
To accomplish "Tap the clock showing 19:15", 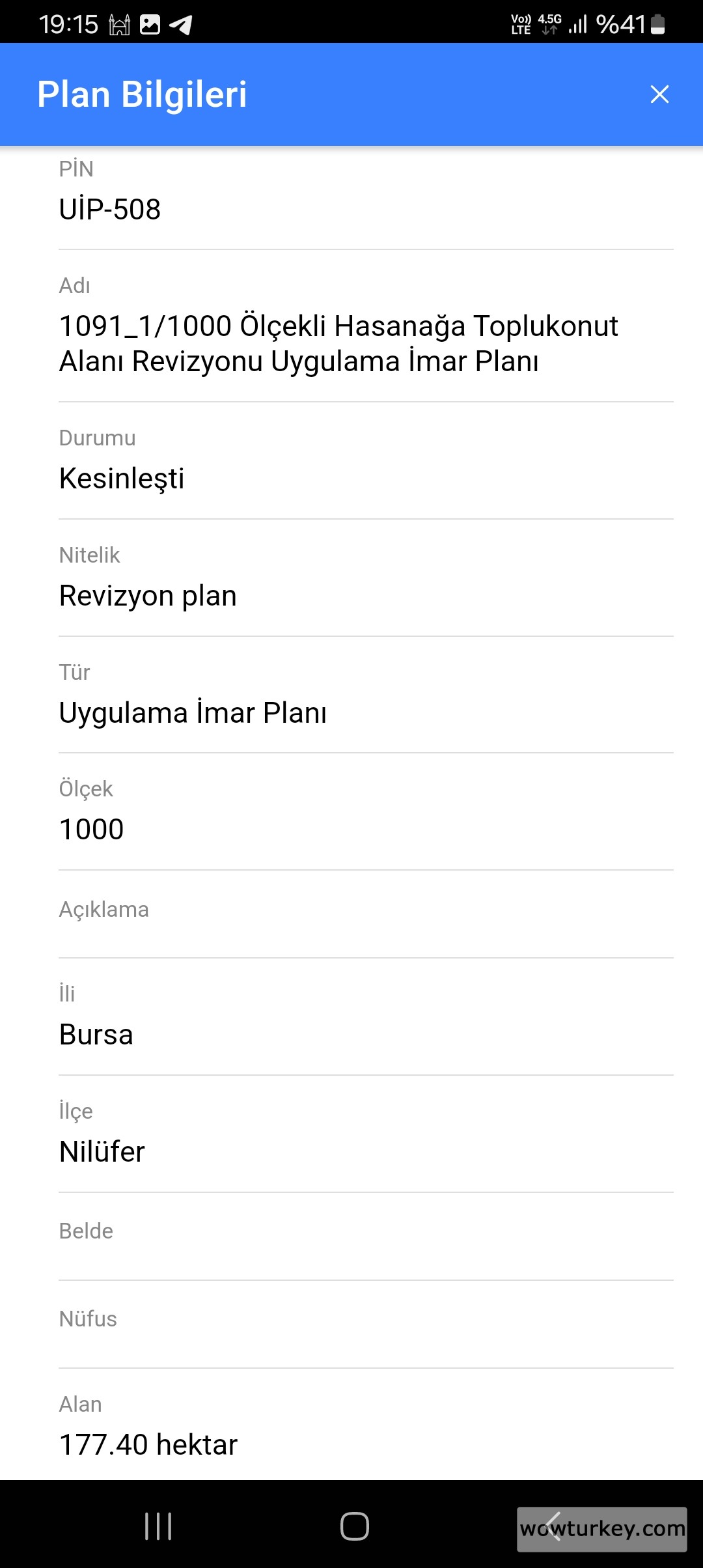I will point(68,24).
